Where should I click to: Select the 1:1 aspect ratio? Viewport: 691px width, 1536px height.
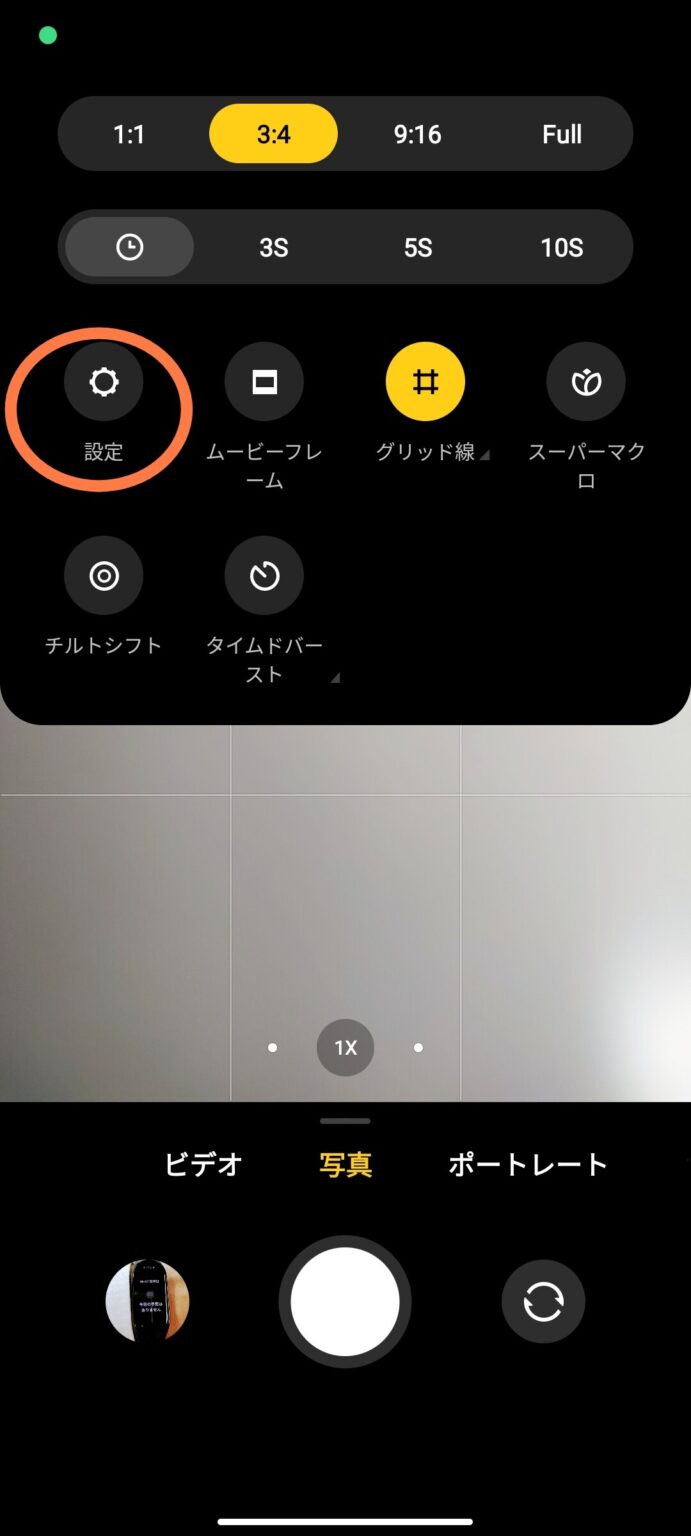[129, 134]
